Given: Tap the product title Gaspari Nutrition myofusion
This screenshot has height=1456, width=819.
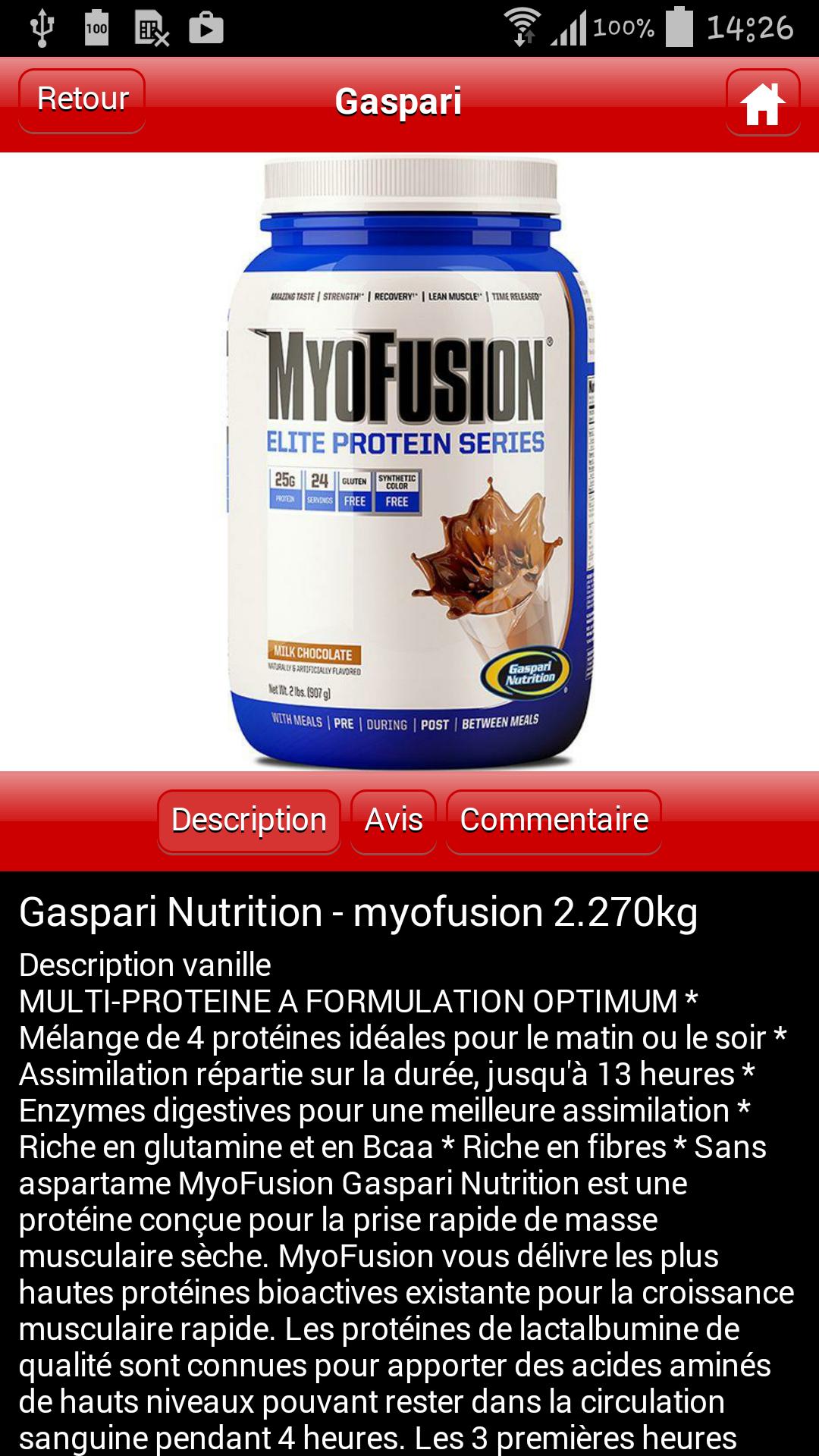Looking at the screenshot, I should [356, 914].
